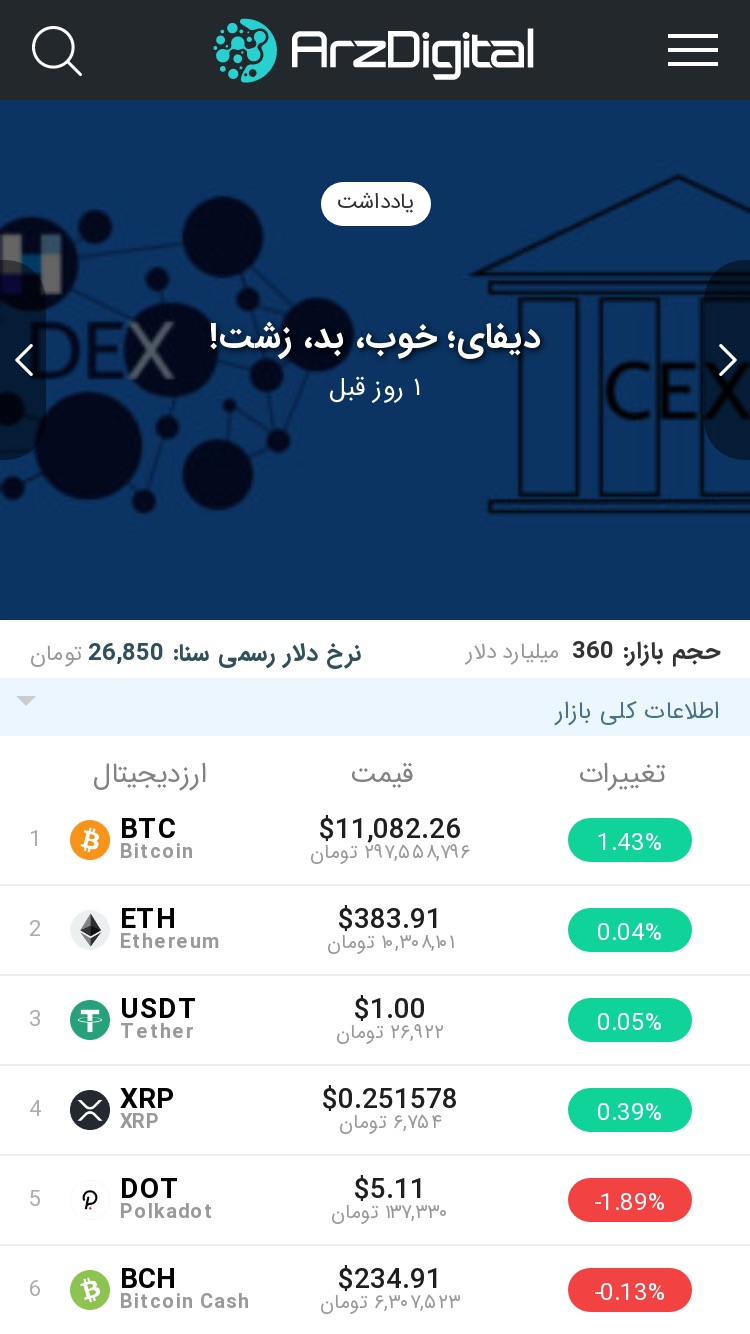
Task: View XRP coin details
Action: click(x=375, y=1110)
